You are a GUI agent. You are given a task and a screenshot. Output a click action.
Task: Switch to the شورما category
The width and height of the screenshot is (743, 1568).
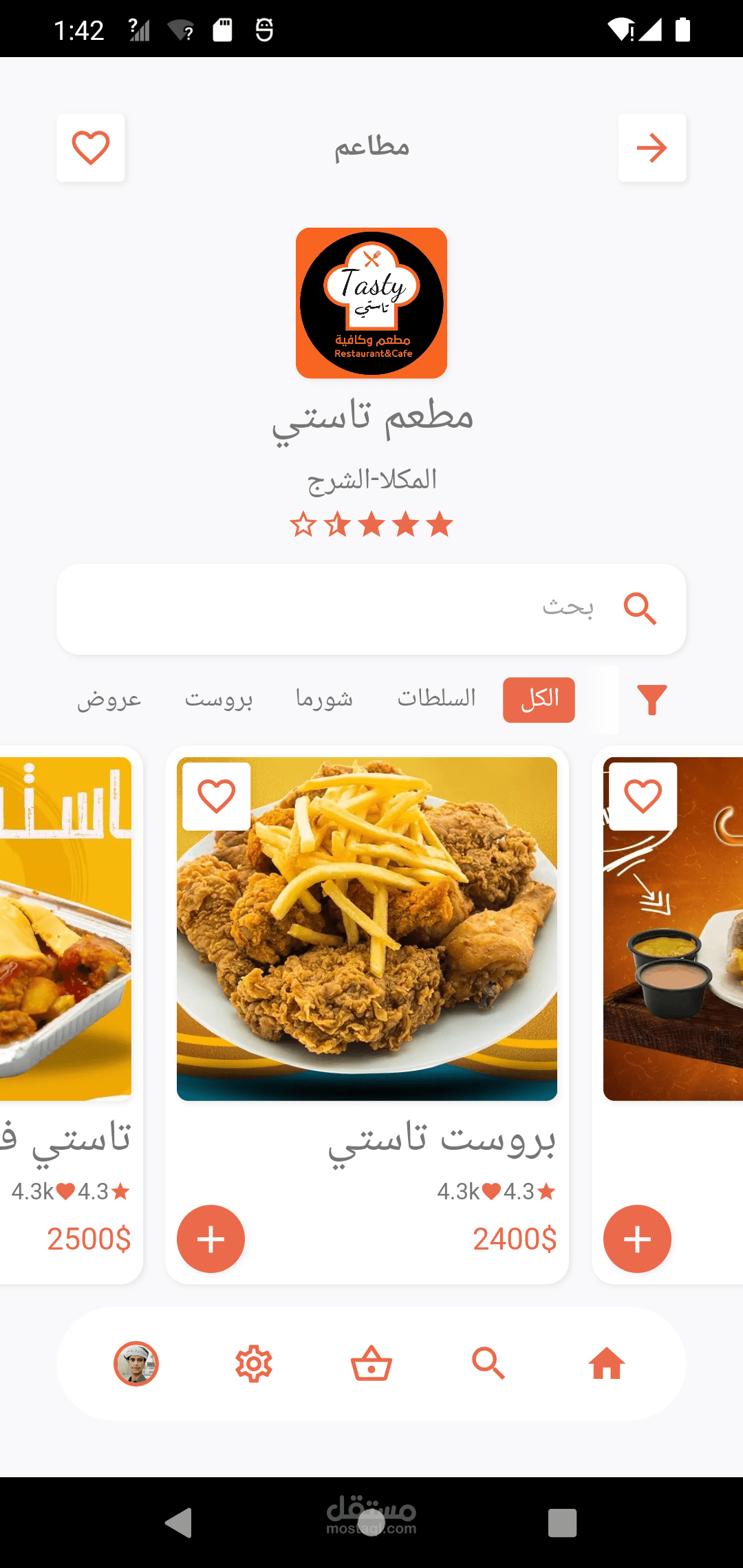tap(324, 699)
